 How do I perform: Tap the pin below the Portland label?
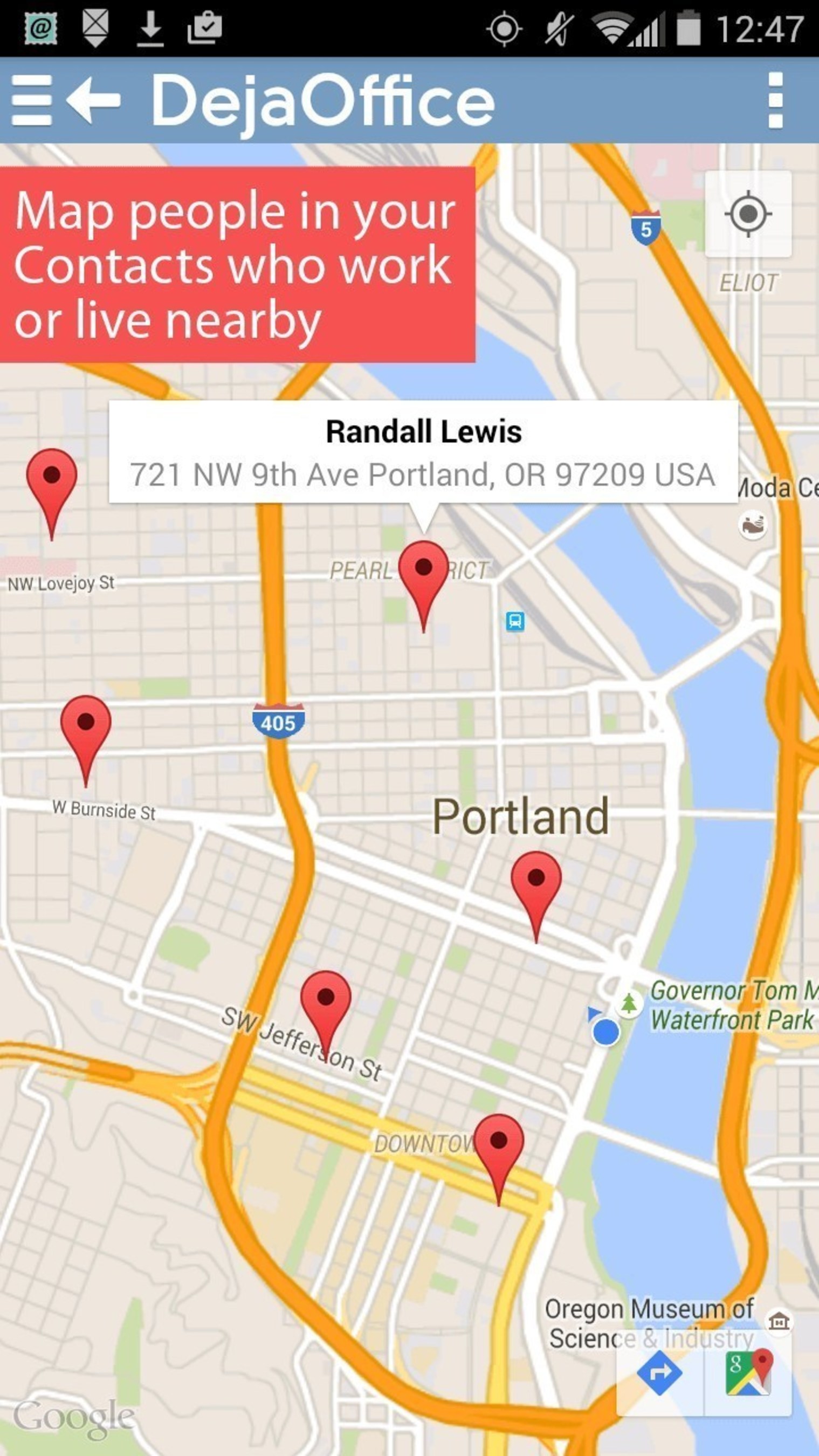(x=536, y=884)
